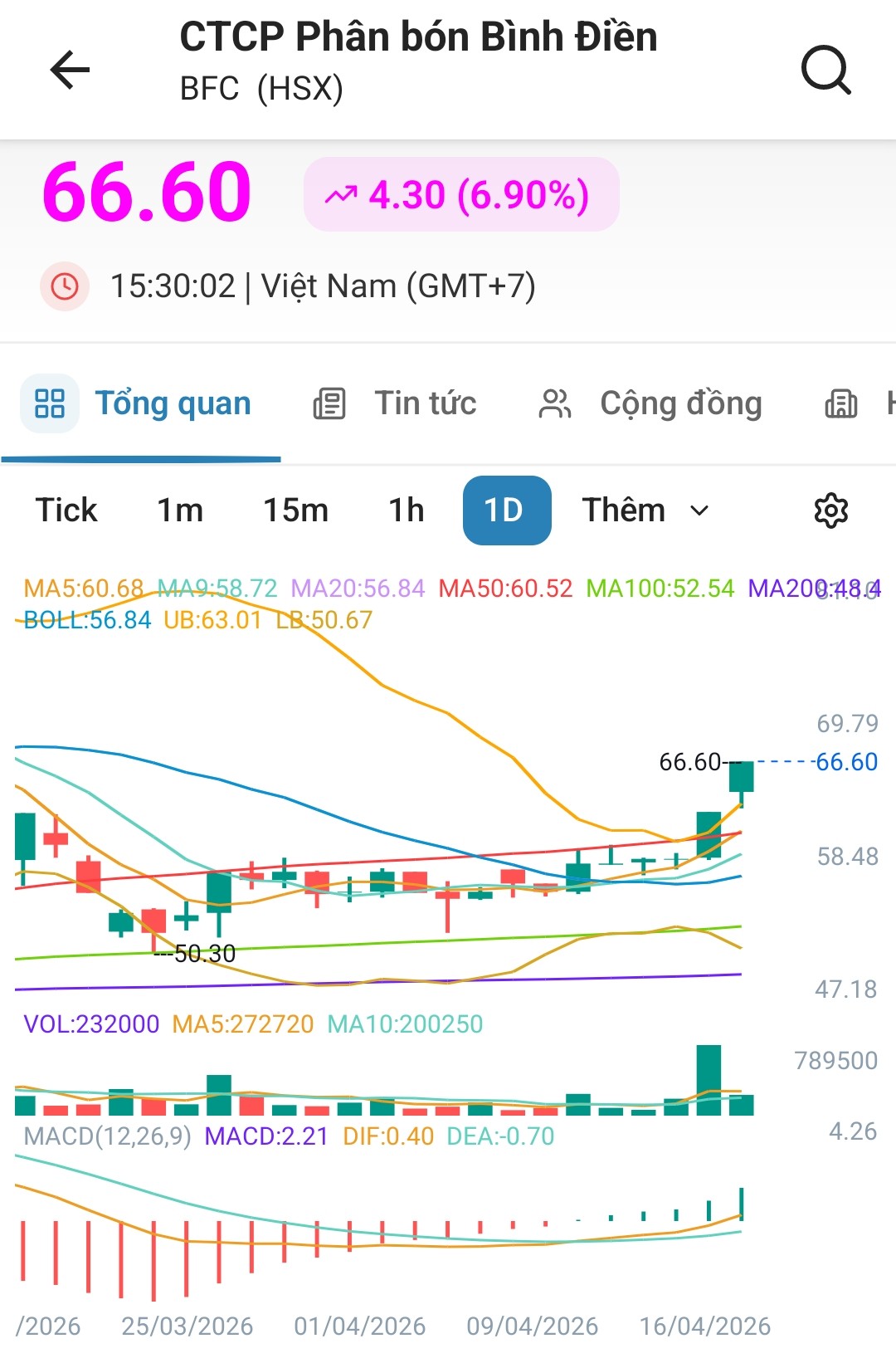896x1363 pixels.
Task: Open the Tin tức tab
Action: tap(395, 404)
